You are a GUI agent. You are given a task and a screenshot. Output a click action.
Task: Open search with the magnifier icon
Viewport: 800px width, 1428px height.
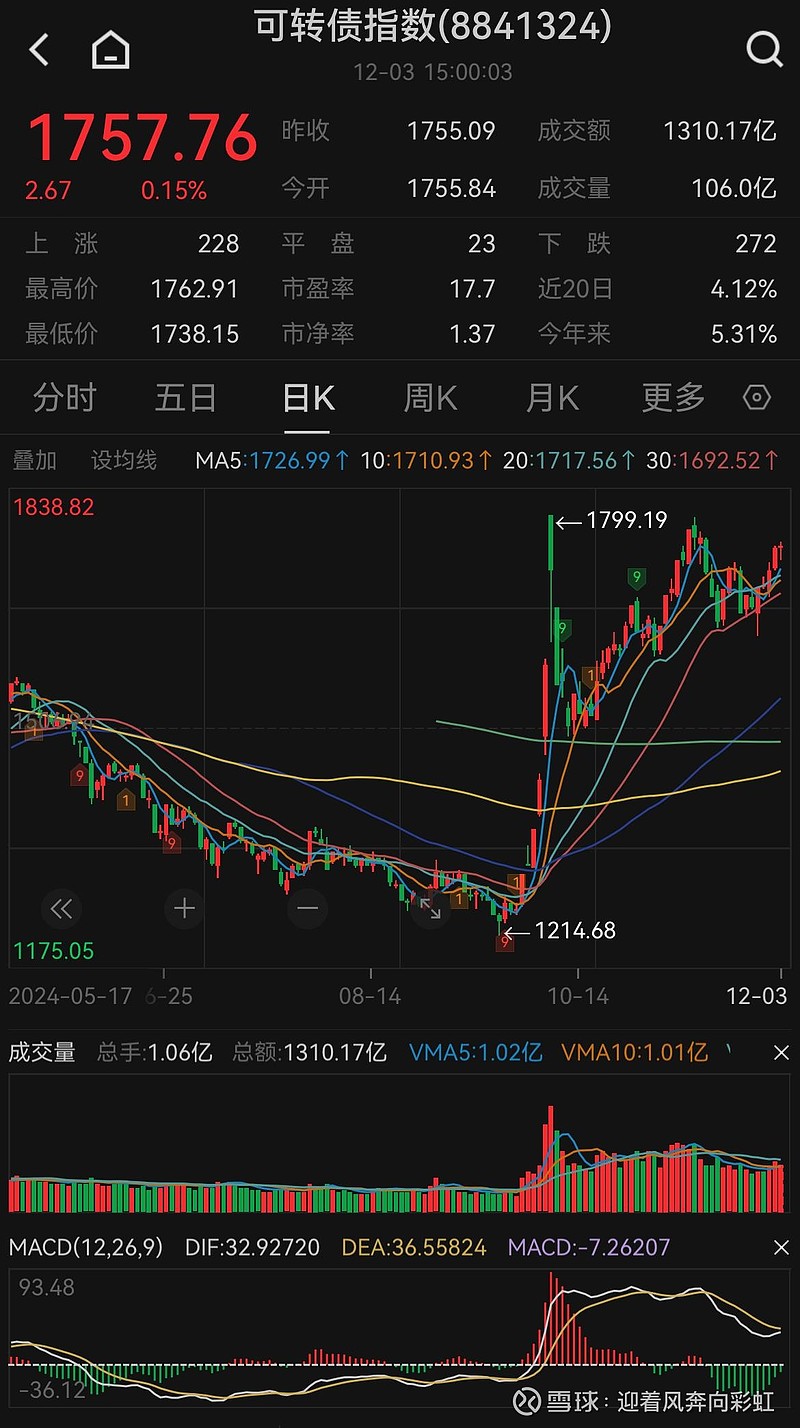[763, 48]
